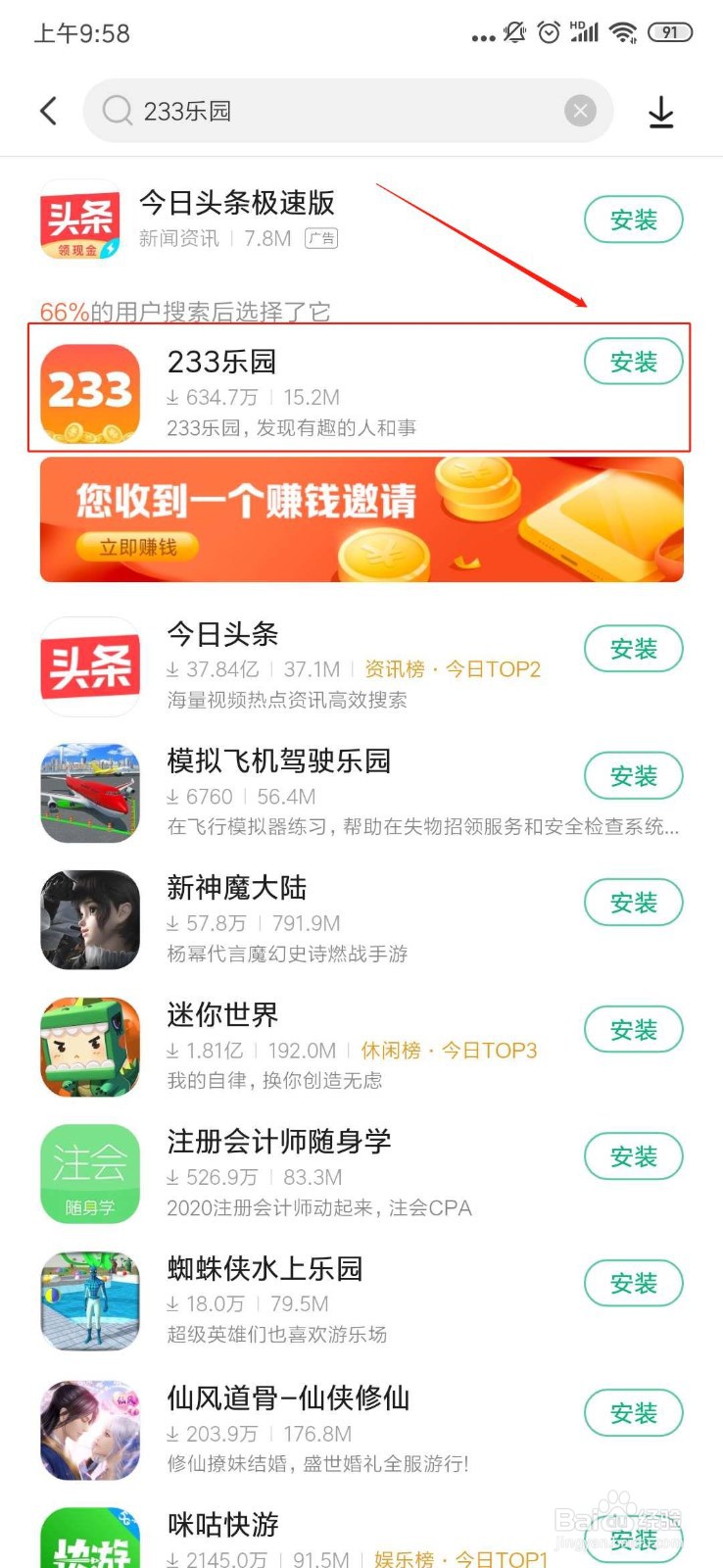723x1568 pixels.
Task: Install 今日头条
Action: pyautogui.click(x=633, y=649)
